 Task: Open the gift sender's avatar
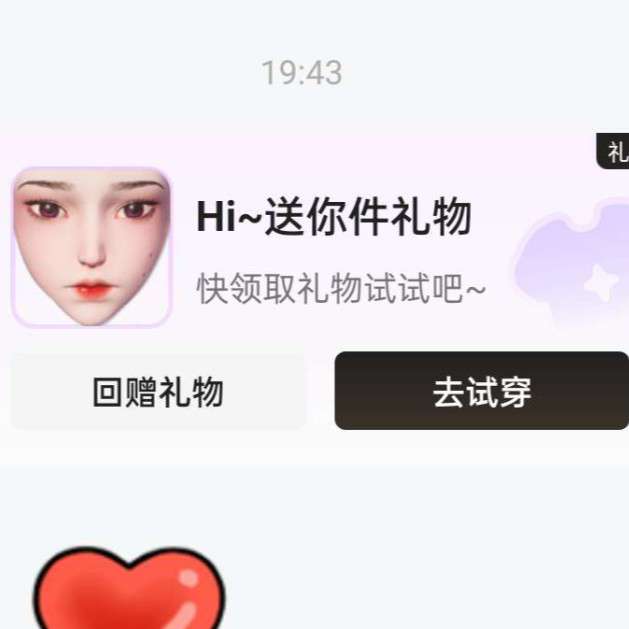click(x=91, y=247)
